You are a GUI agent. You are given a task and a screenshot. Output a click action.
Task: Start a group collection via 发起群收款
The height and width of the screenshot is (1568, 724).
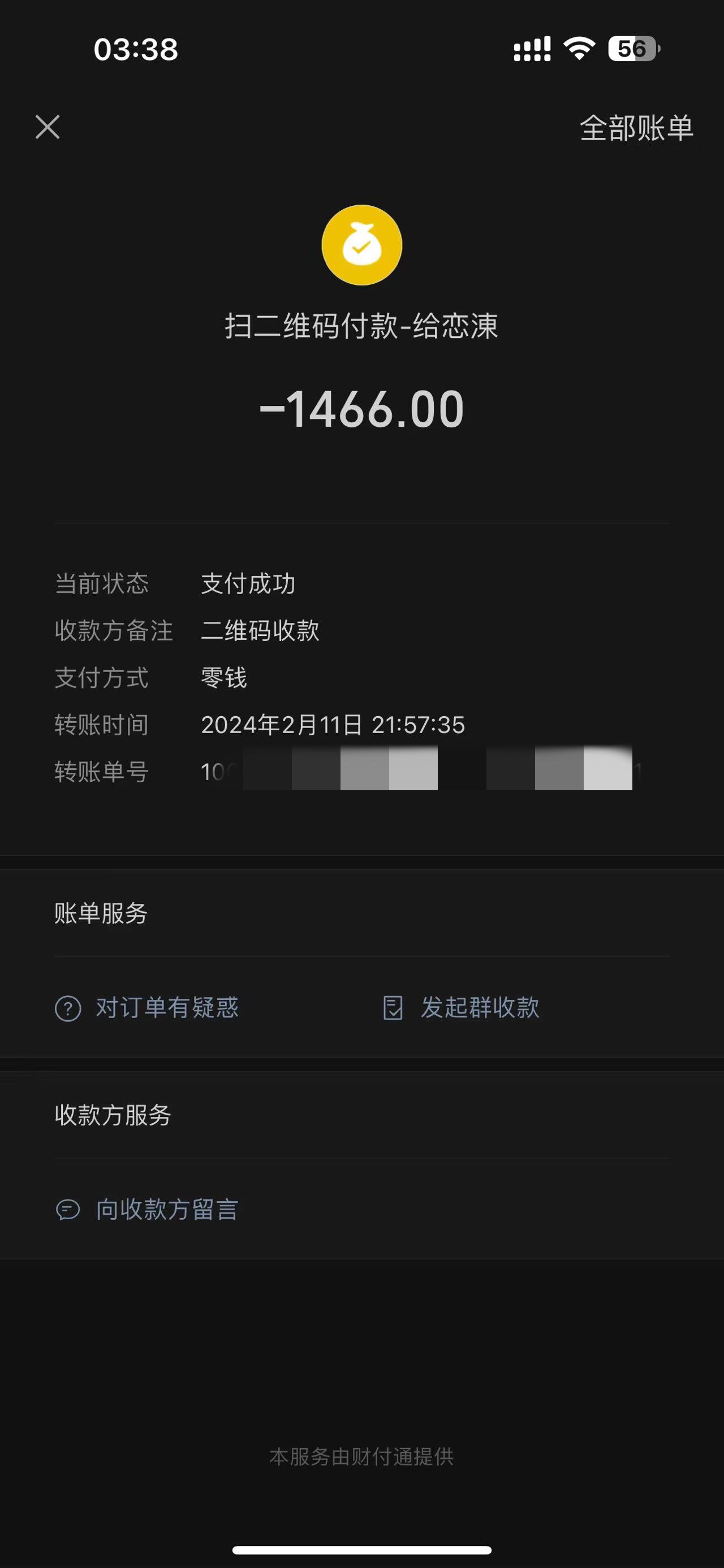462,1008
